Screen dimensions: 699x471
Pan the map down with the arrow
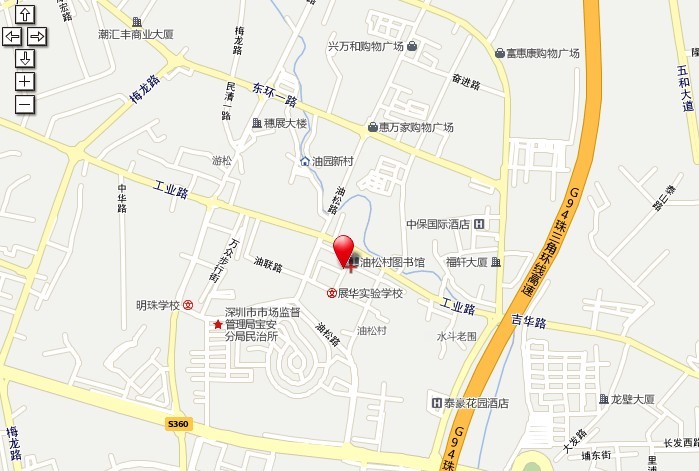pyautogui.click(x=25, y=58)
